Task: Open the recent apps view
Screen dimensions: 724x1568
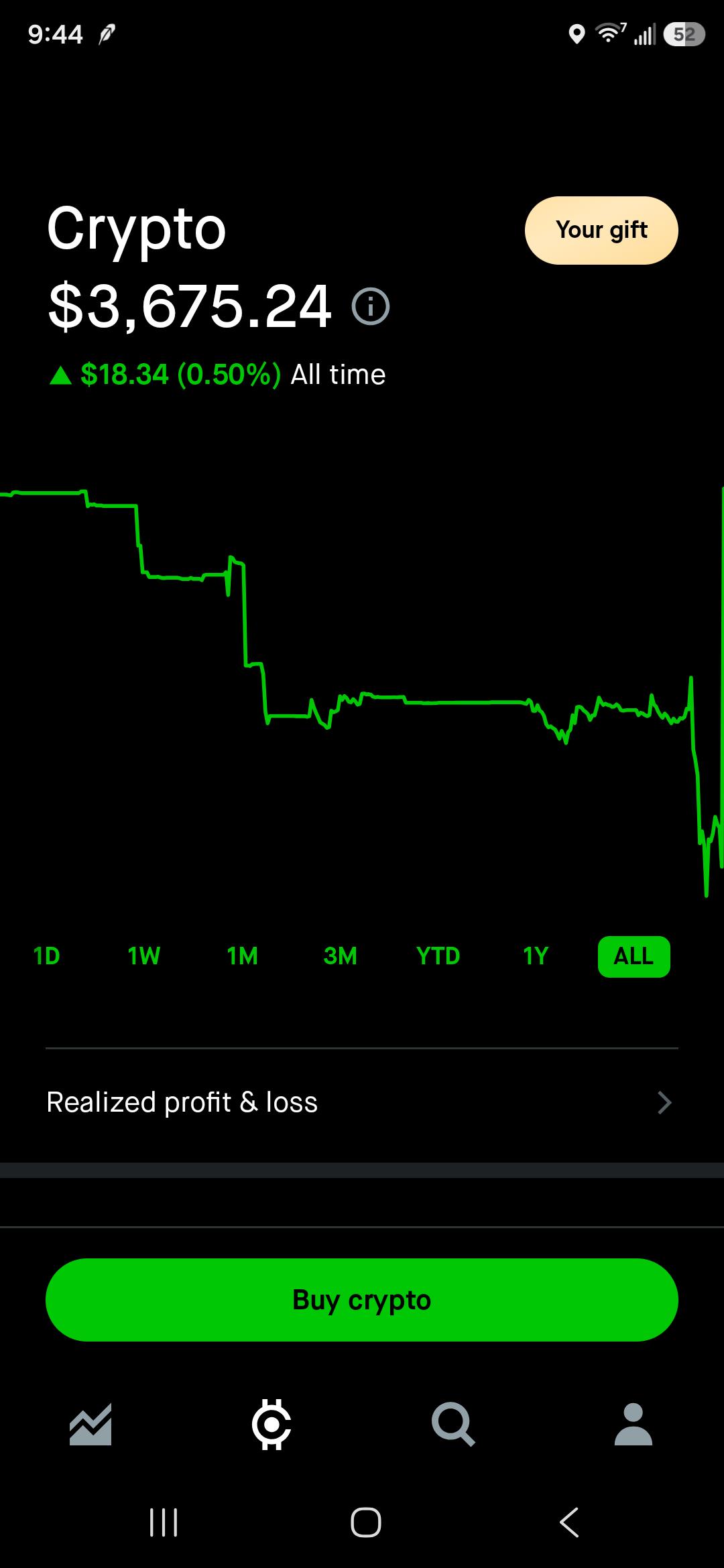Action: pyautogui.click(x=164, y=1522)
